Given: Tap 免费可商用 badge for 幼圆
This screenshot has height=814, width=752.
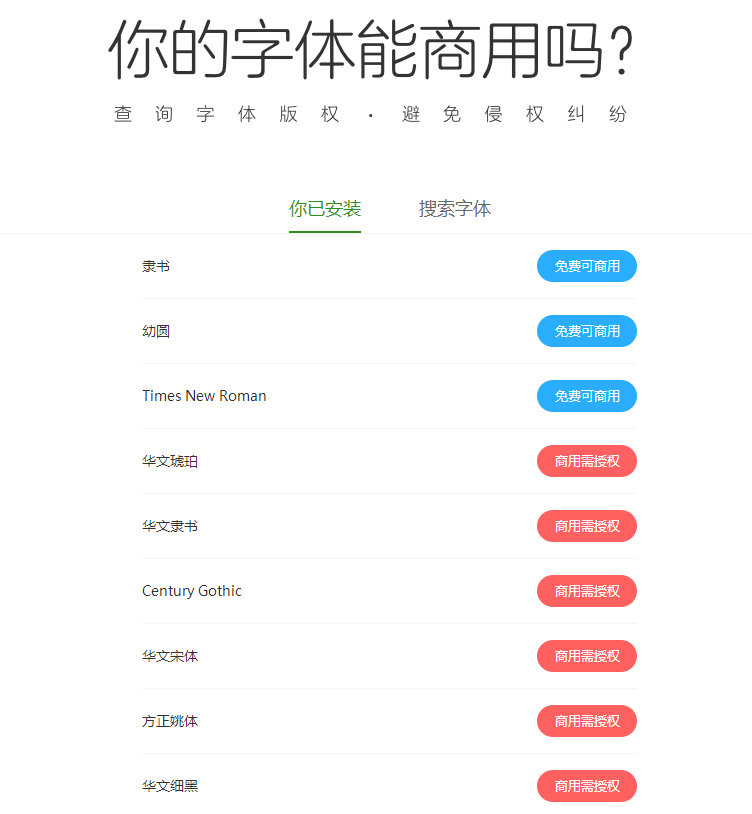Looking at the screenshot, I should click(587, 331).
